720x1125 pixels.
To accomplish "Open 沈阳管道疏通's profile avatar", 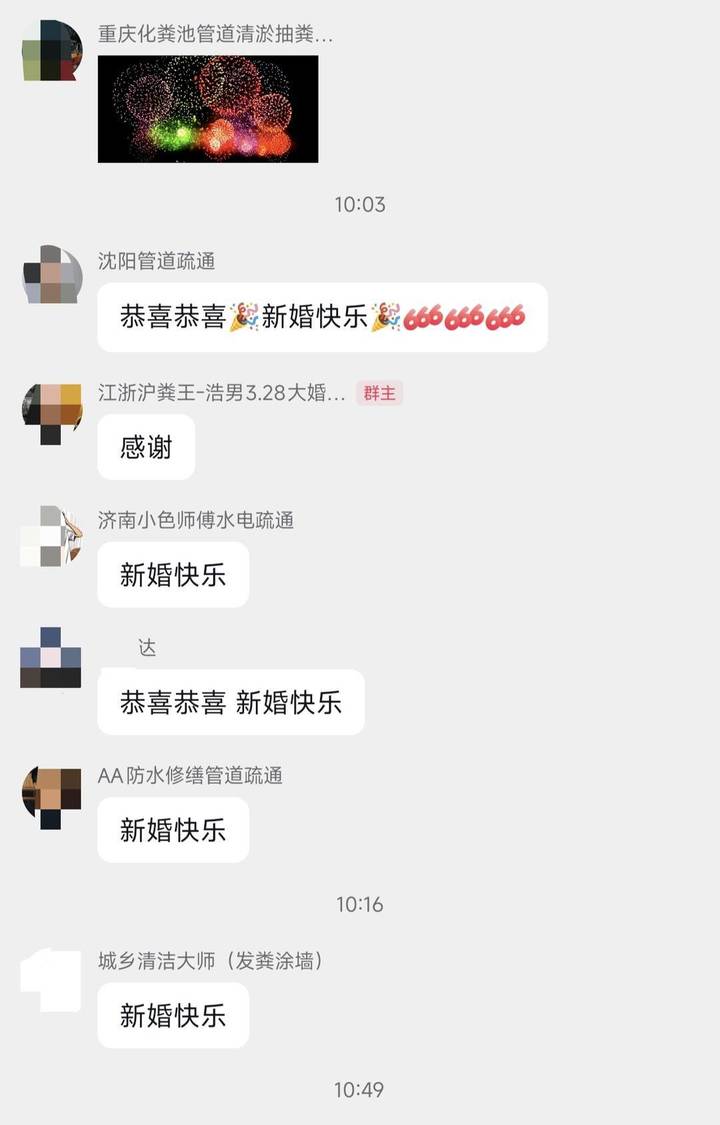I will pos(52,274).
